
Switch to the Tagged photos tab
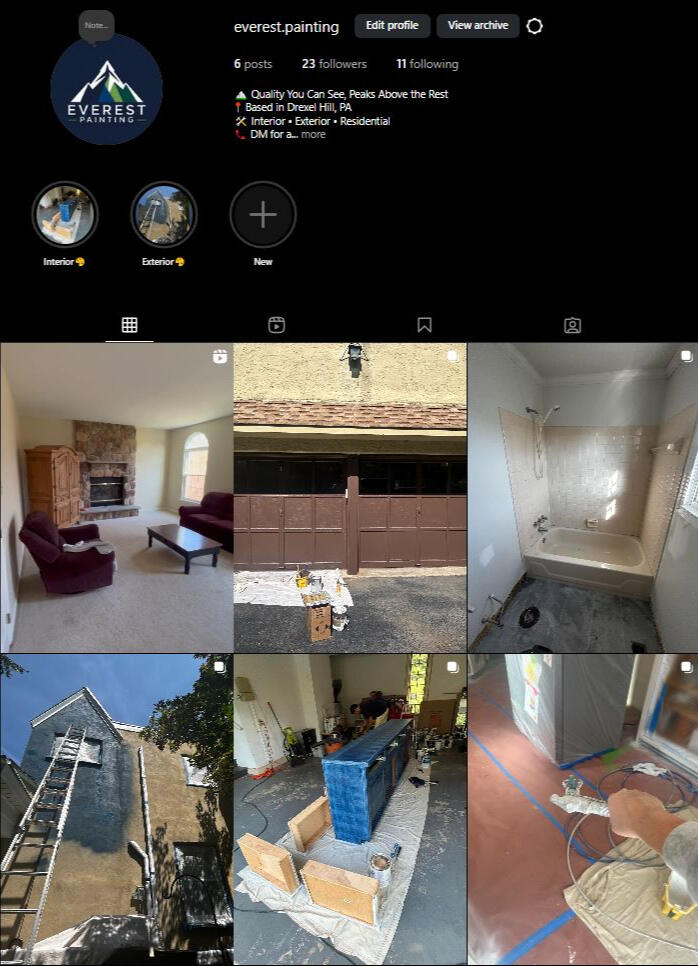click(572, 325)
